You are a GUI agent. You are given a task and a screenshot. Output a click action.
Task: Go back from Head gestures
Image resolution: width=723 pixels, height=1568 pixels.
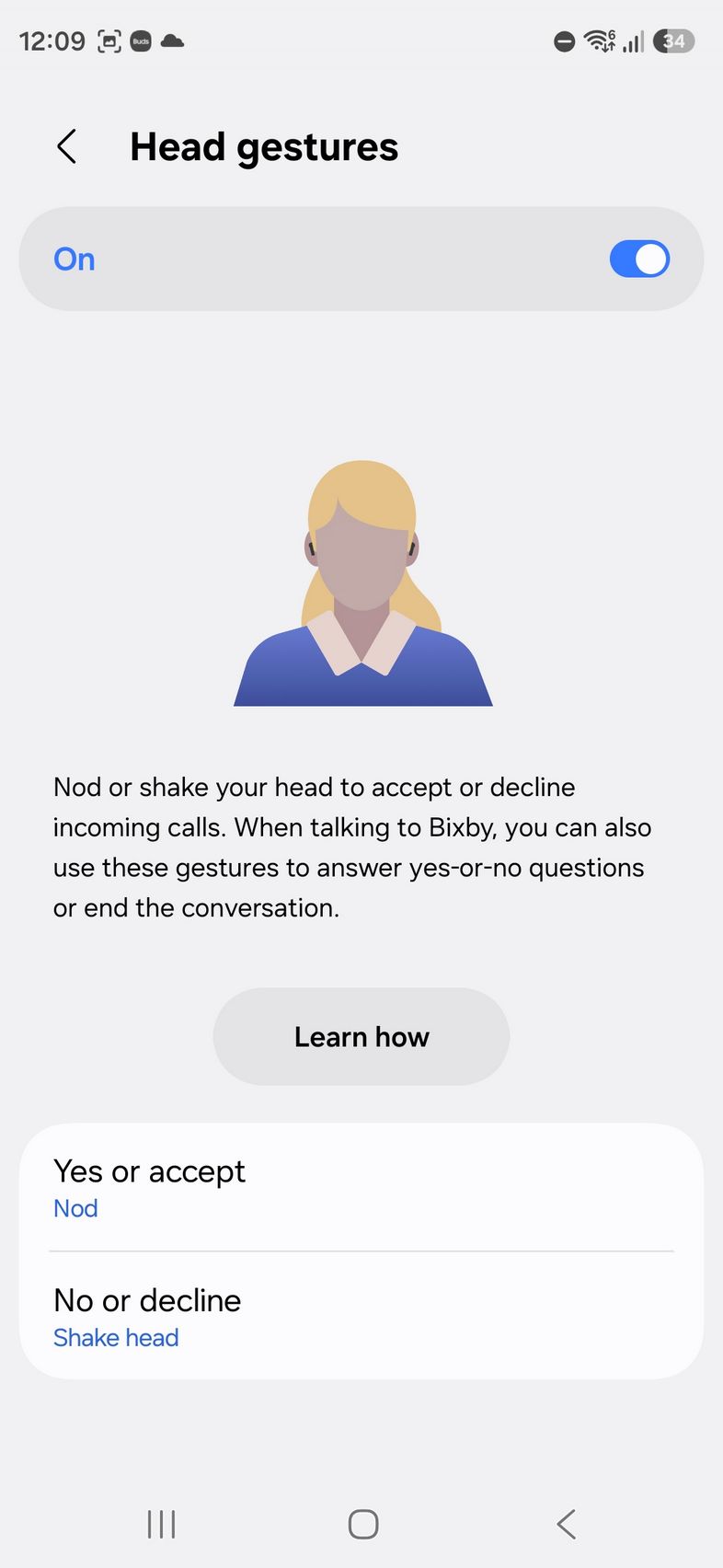[x=66, y=146]
